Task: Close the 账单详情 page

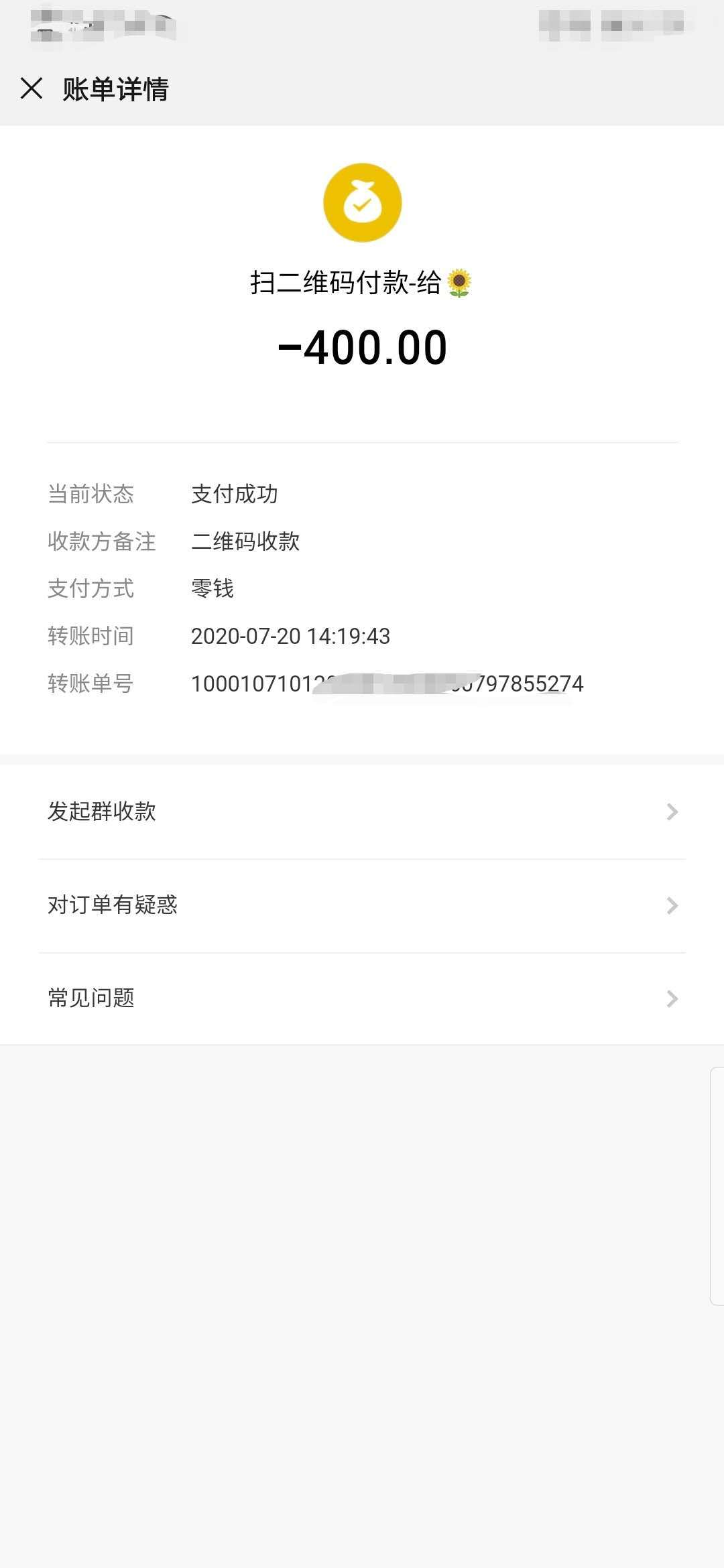Action: 32,88
